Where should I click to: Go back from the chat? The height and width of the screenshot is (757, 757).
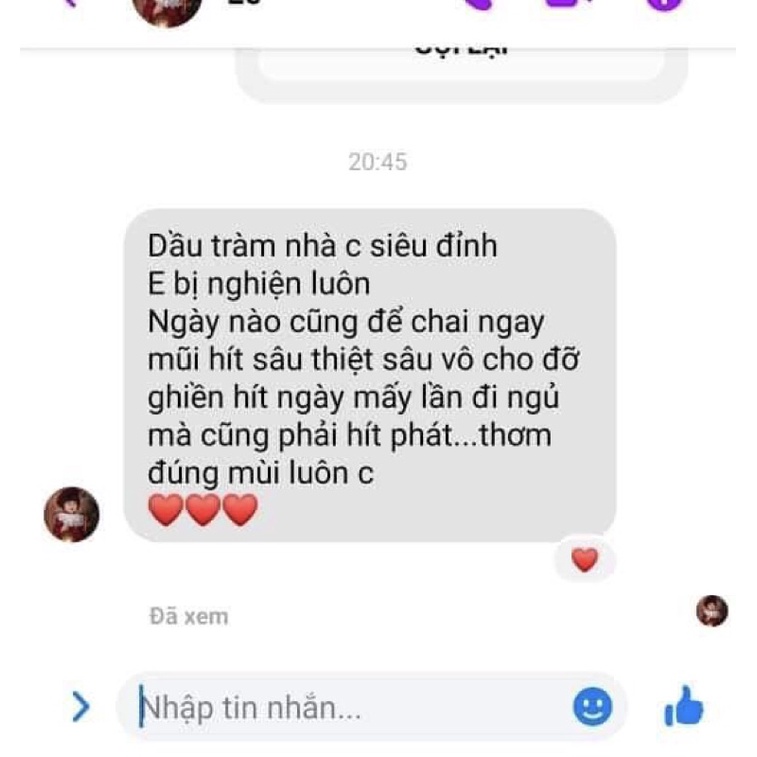tap(68, 5)
